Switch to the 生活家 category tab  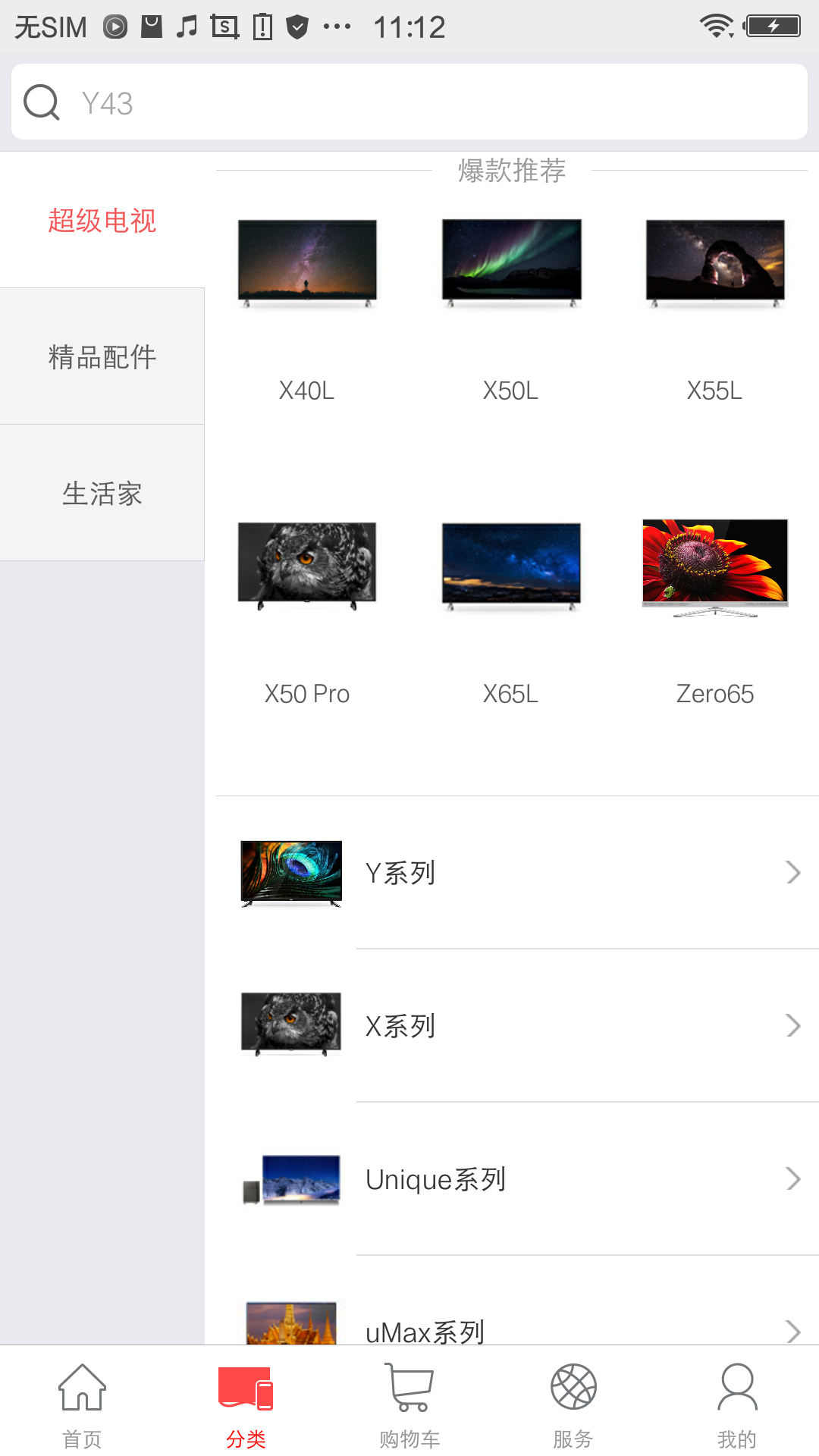(x=102, y=493)
